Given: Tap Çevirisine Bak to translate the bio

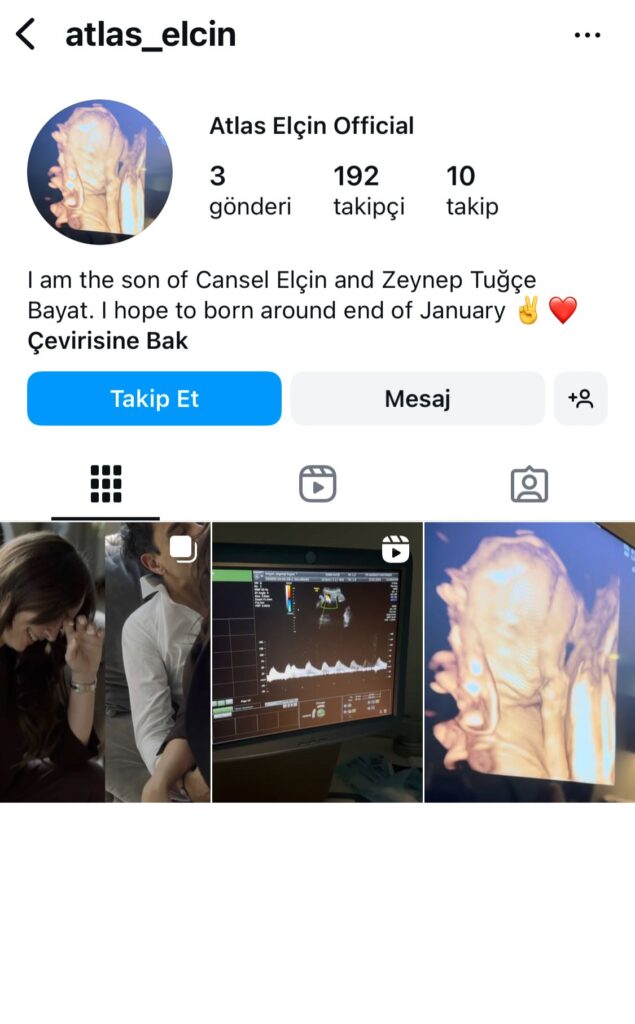Looking at the screenshot, I should pyautogui.click(x=108, y=341).
